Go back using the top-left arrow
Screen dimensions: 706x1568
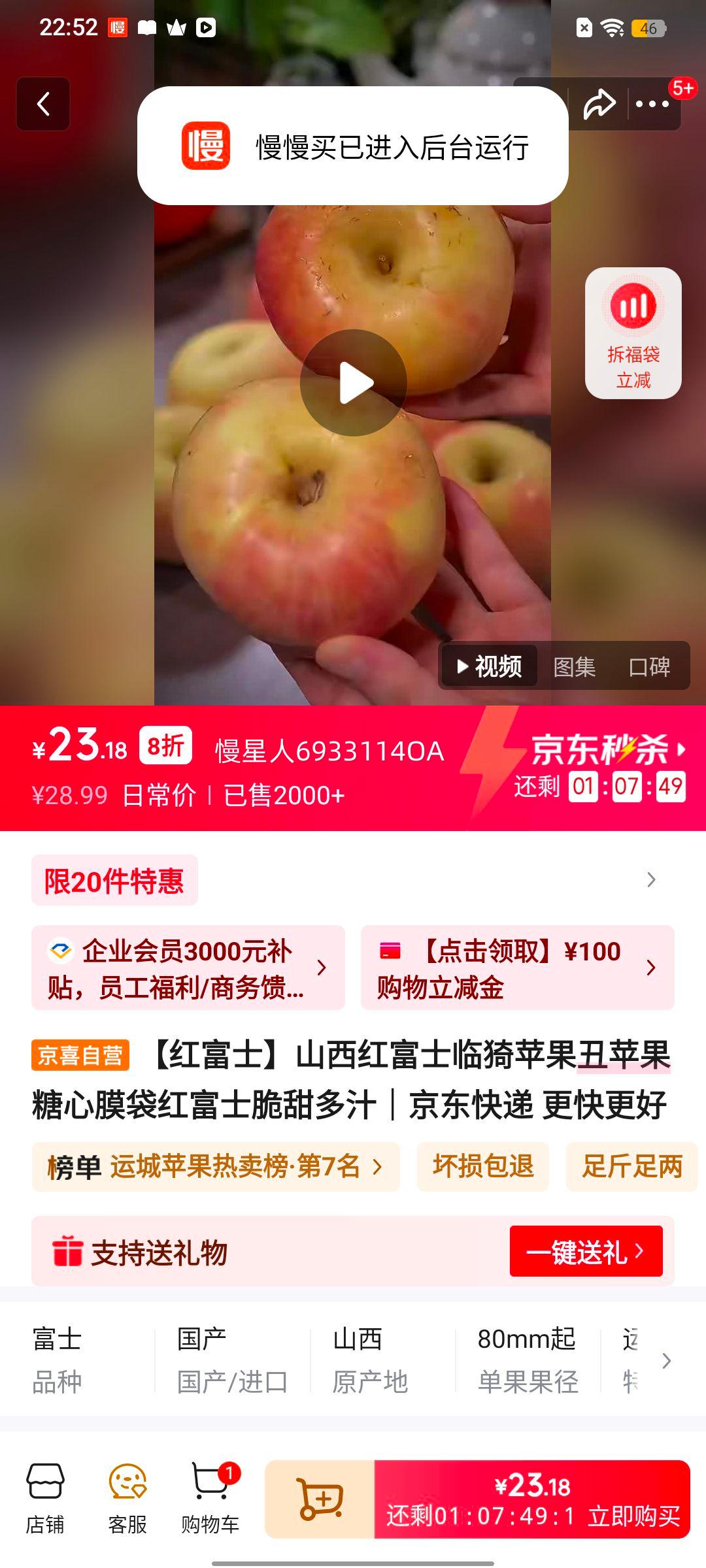pyautogui.click(x=43, y=104)
